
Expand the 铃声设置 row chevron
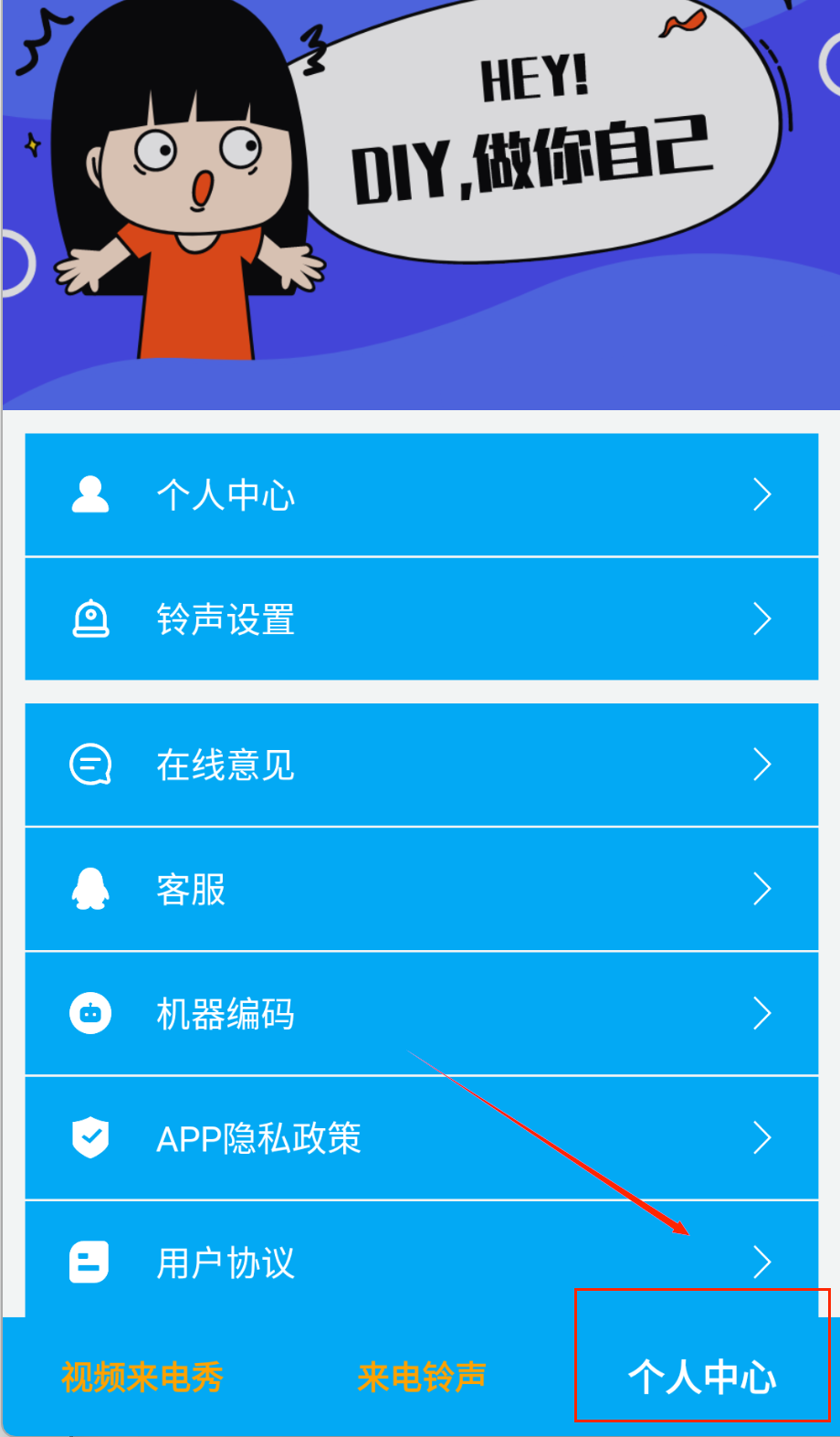[762, 618]
